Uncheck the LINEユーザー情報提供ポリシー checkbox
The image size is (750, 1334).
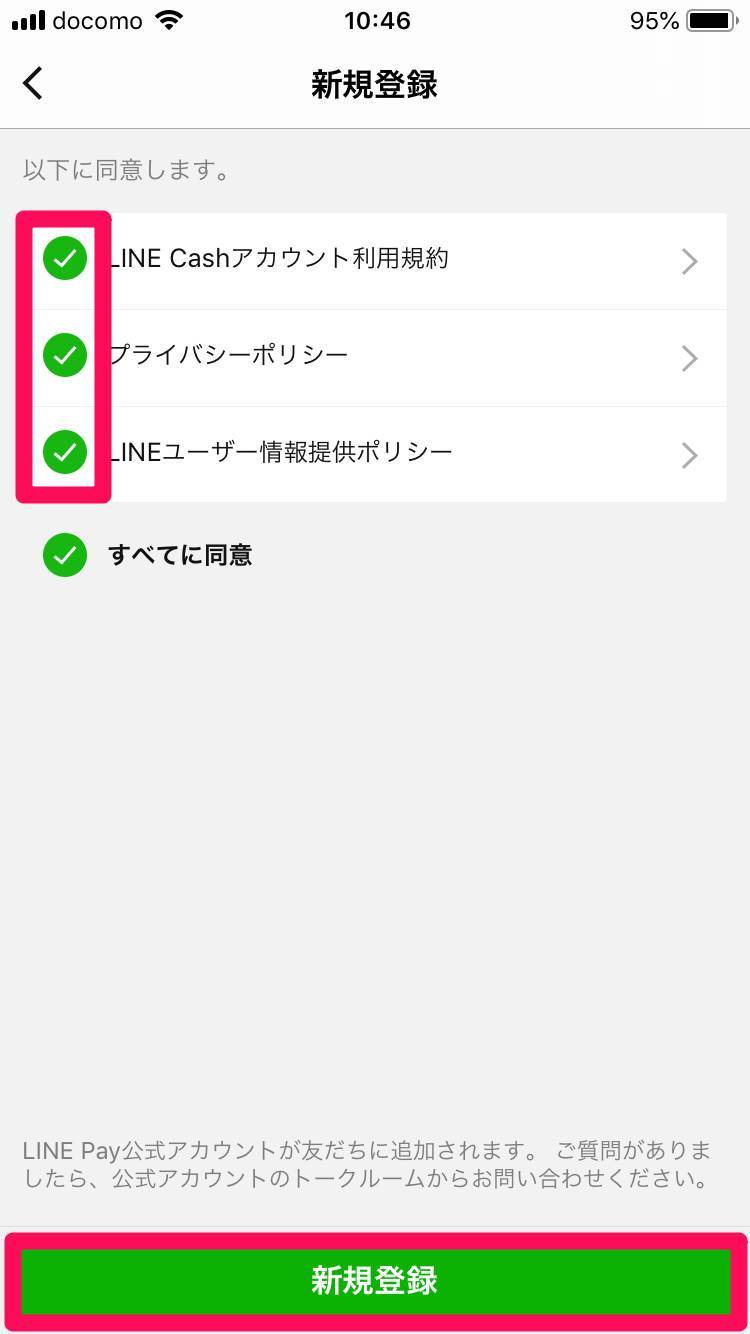point(65,452)
